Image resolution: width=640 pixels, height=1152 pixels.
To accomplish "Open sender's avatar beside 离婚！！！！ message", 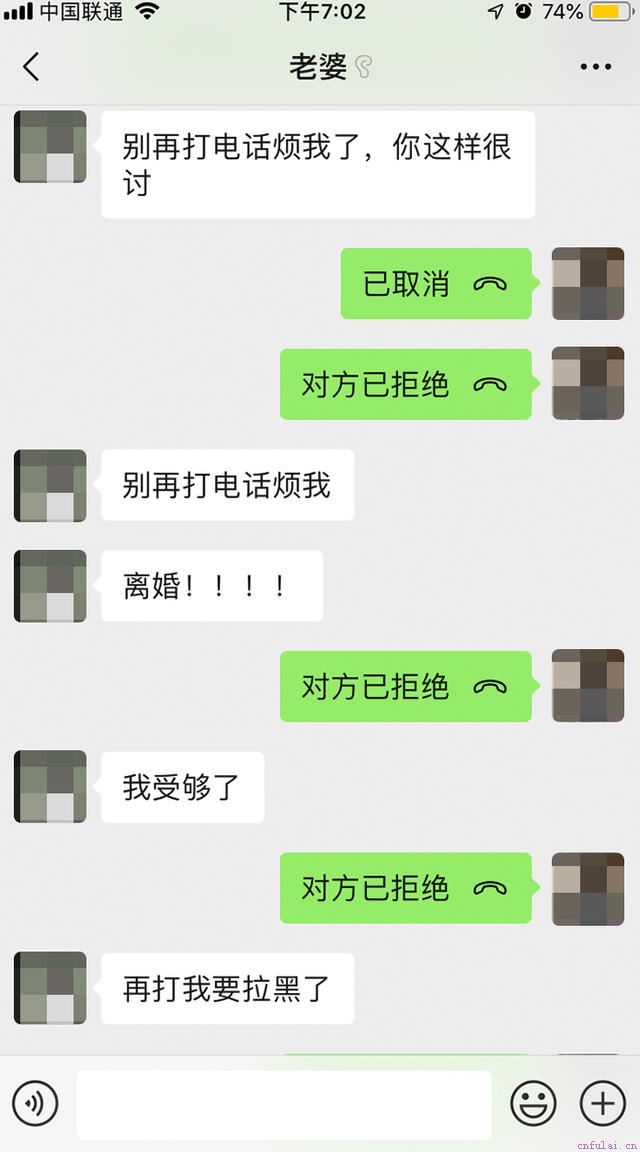I will (50, 586).
